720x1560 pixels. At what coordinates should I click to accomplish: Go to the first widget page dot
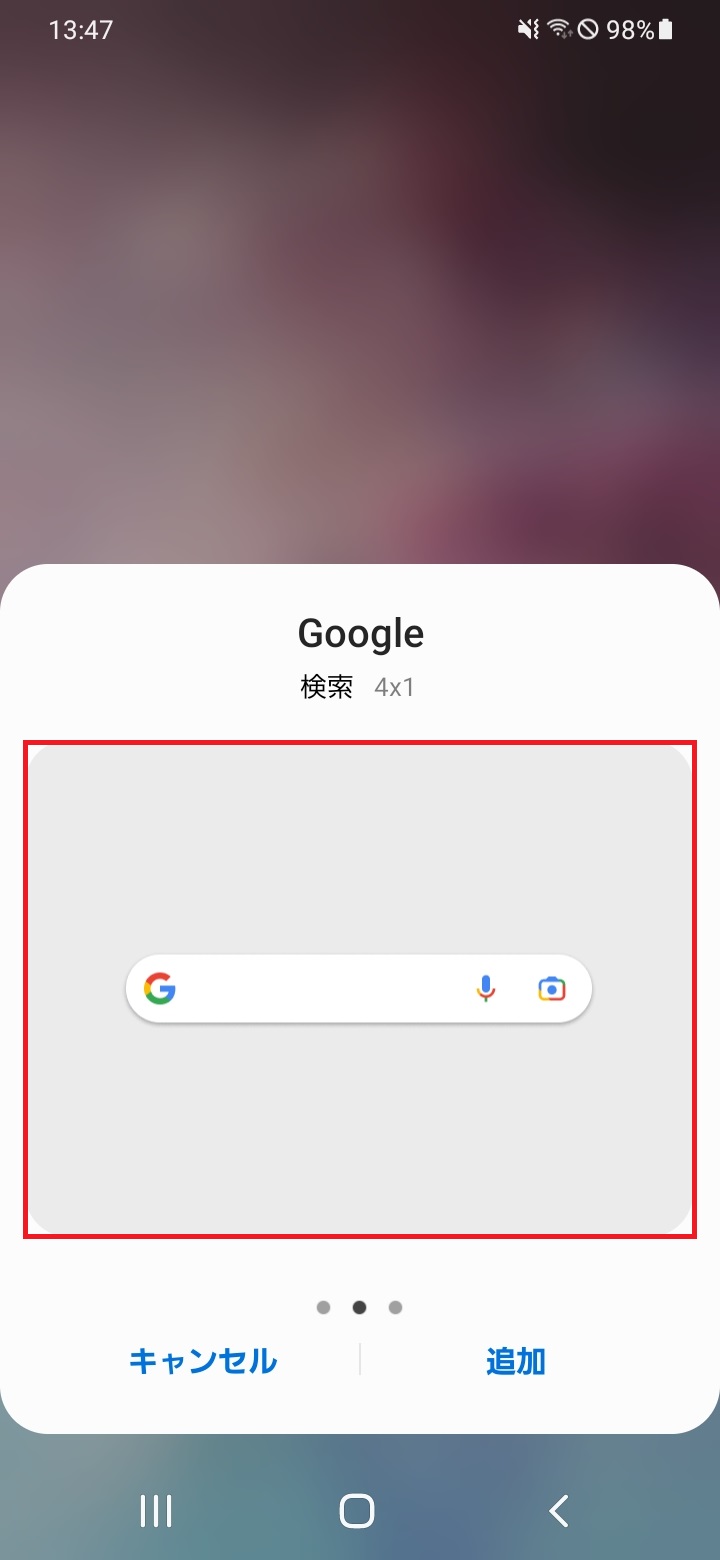pyautogui.click(x=323, y=1307)
